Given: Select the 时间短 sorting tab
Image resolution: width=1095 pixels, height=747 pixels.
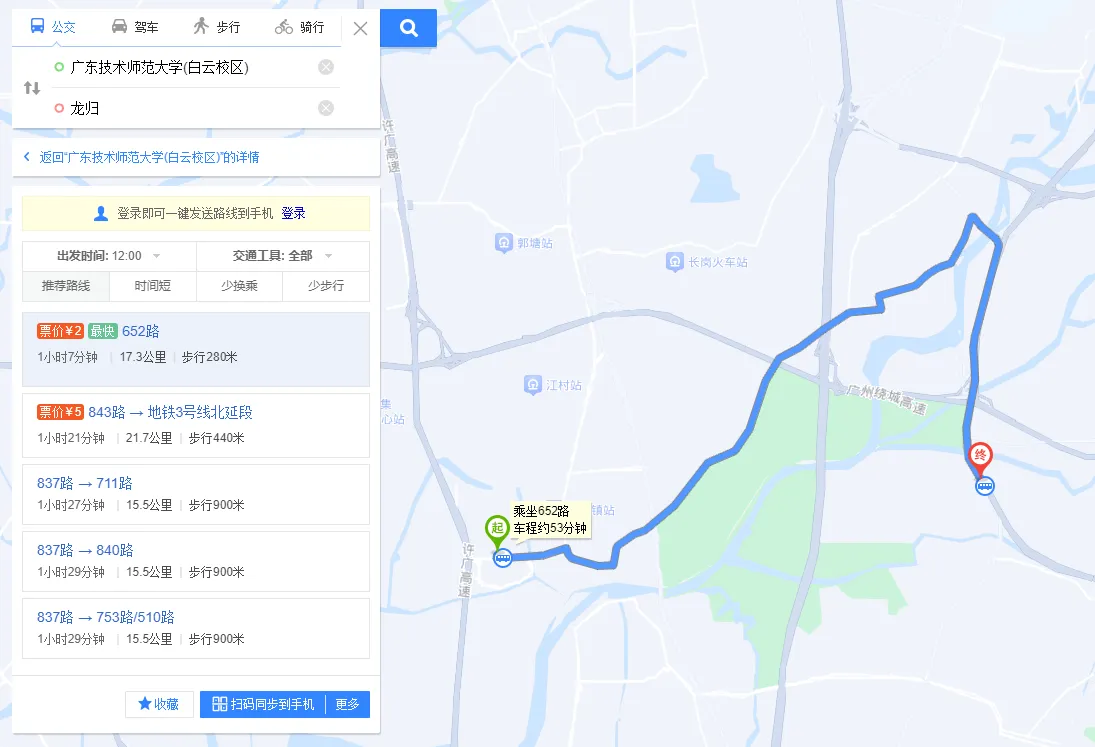Looking at the screenshot, I should pyautogui.click(x=153, y=286).
